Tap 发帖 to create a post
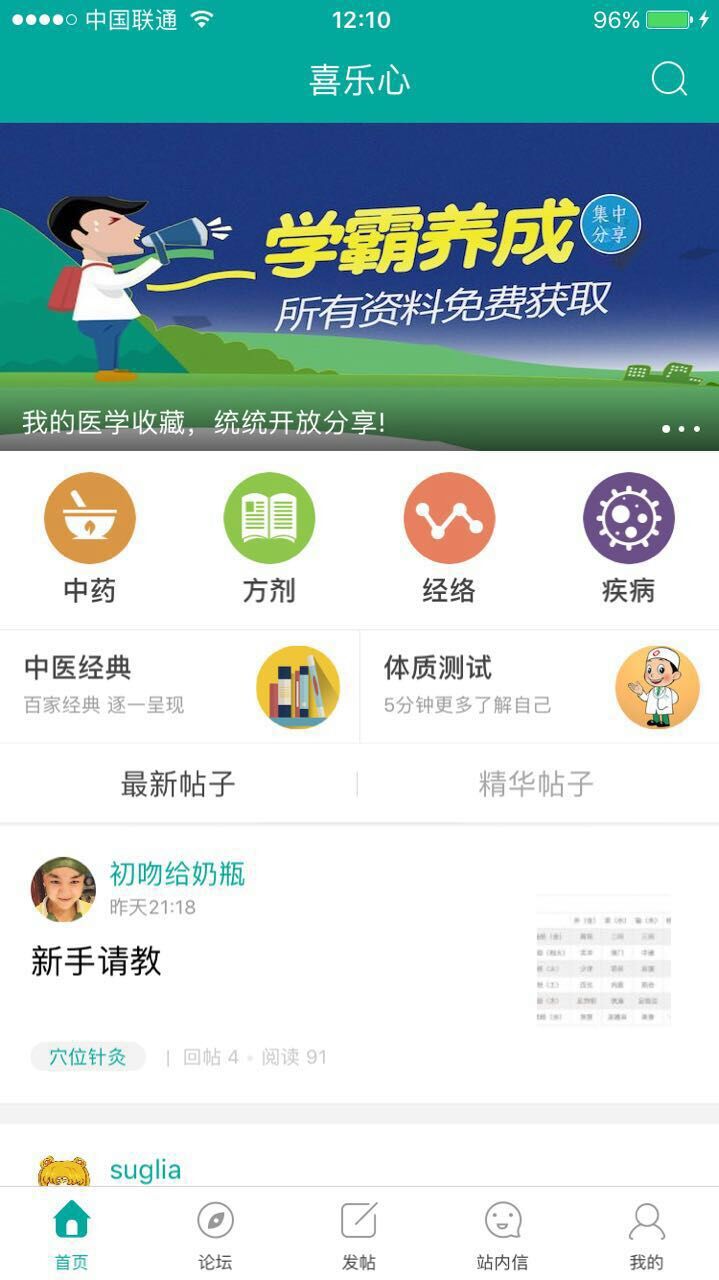This screenshot has width=719, height=1280. pos(359,1235)
